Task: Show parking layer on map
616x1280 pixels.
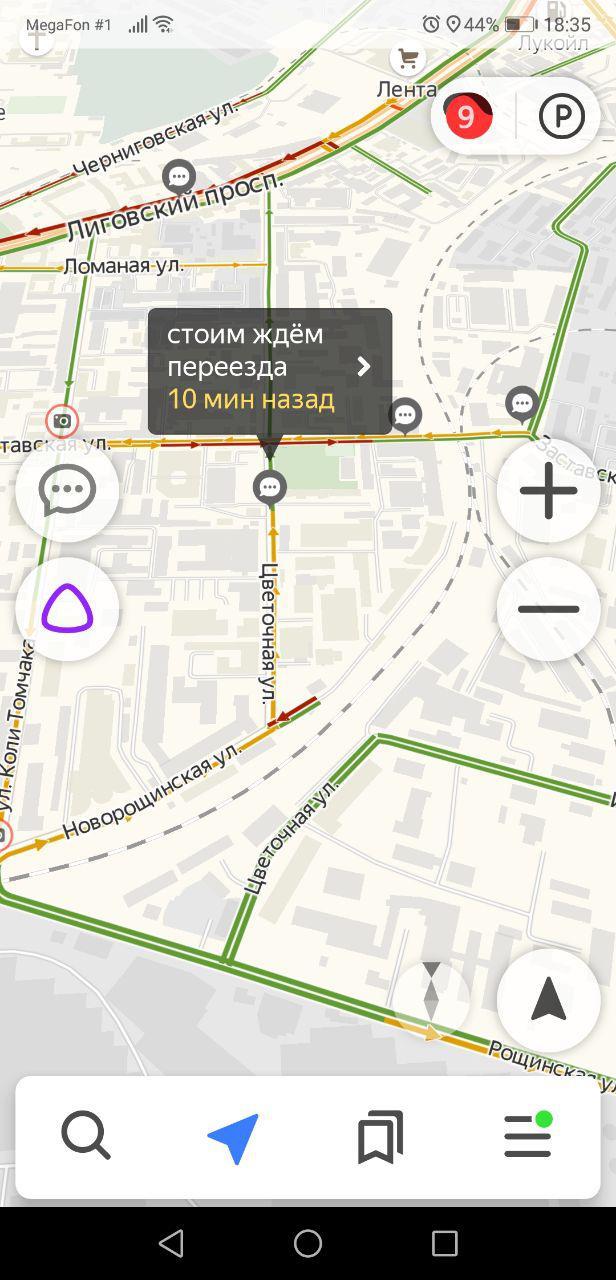Action: 561,117
